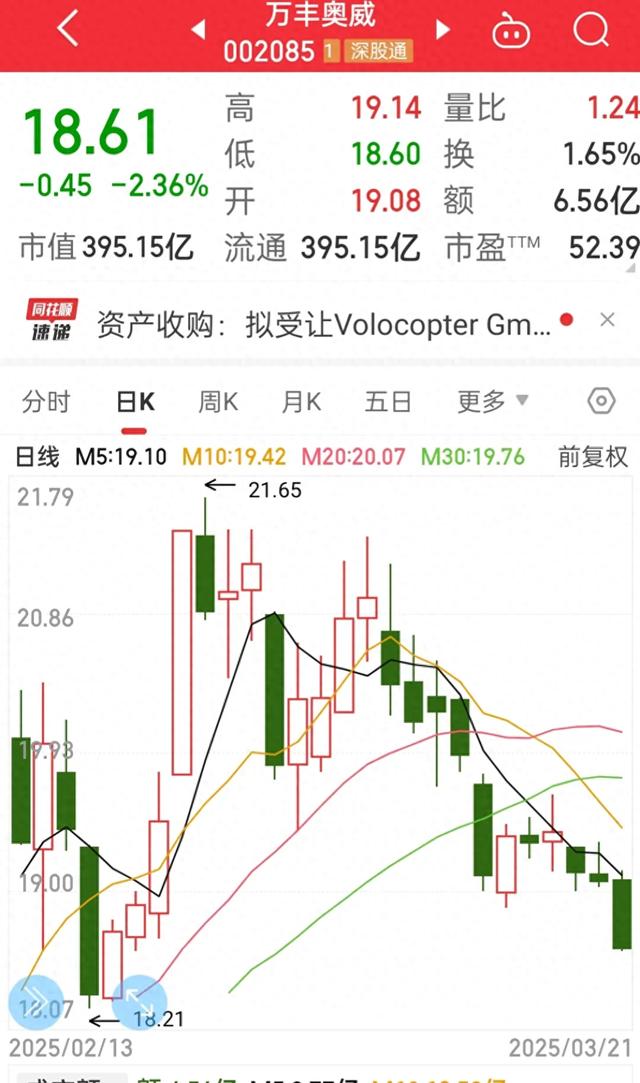This screenshot has height=1083, width=640.
Task: Open stock search magnifier
Action: [x=591, y=29]
